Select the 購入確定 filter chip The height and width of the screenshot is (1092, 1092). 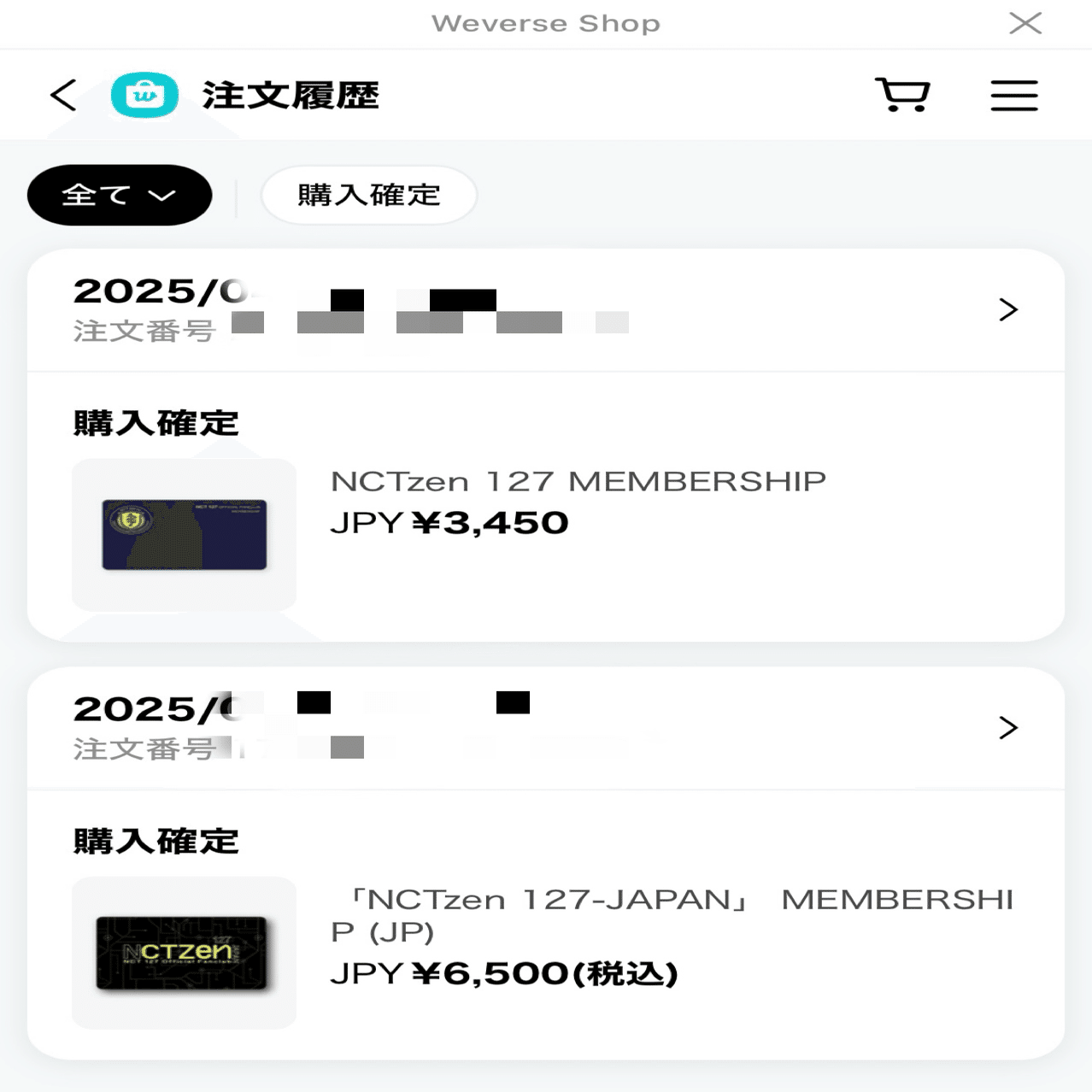coord(368,196)
